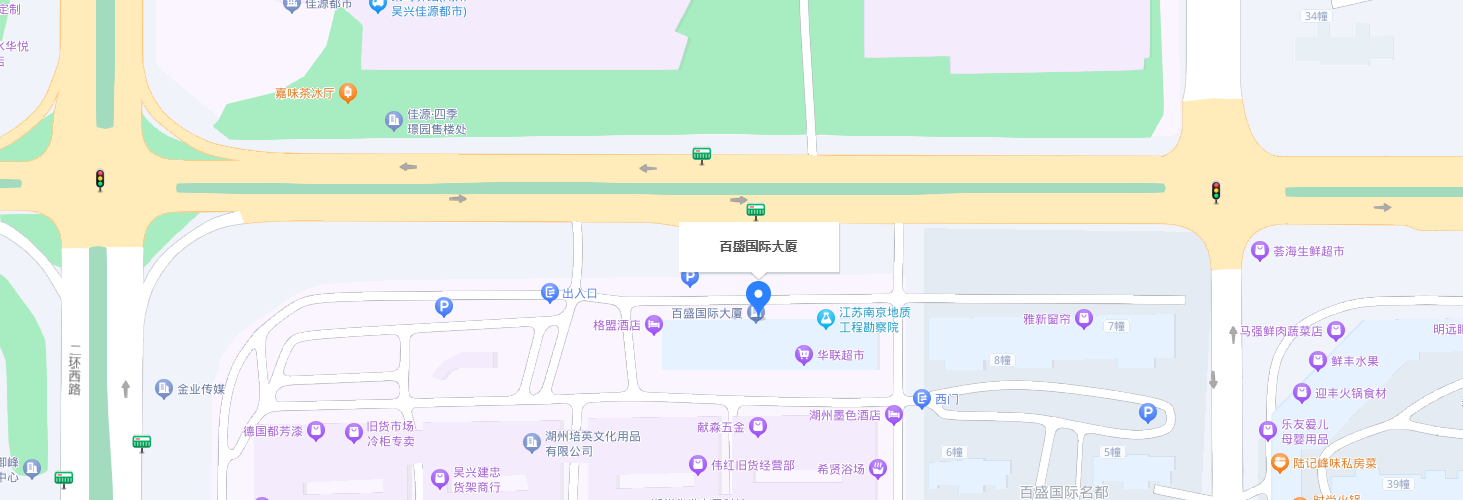Tap the 荟海生鲜超市 marker
The width and height of the screenshot is (1463, 500).
(x=1260, y=250)
